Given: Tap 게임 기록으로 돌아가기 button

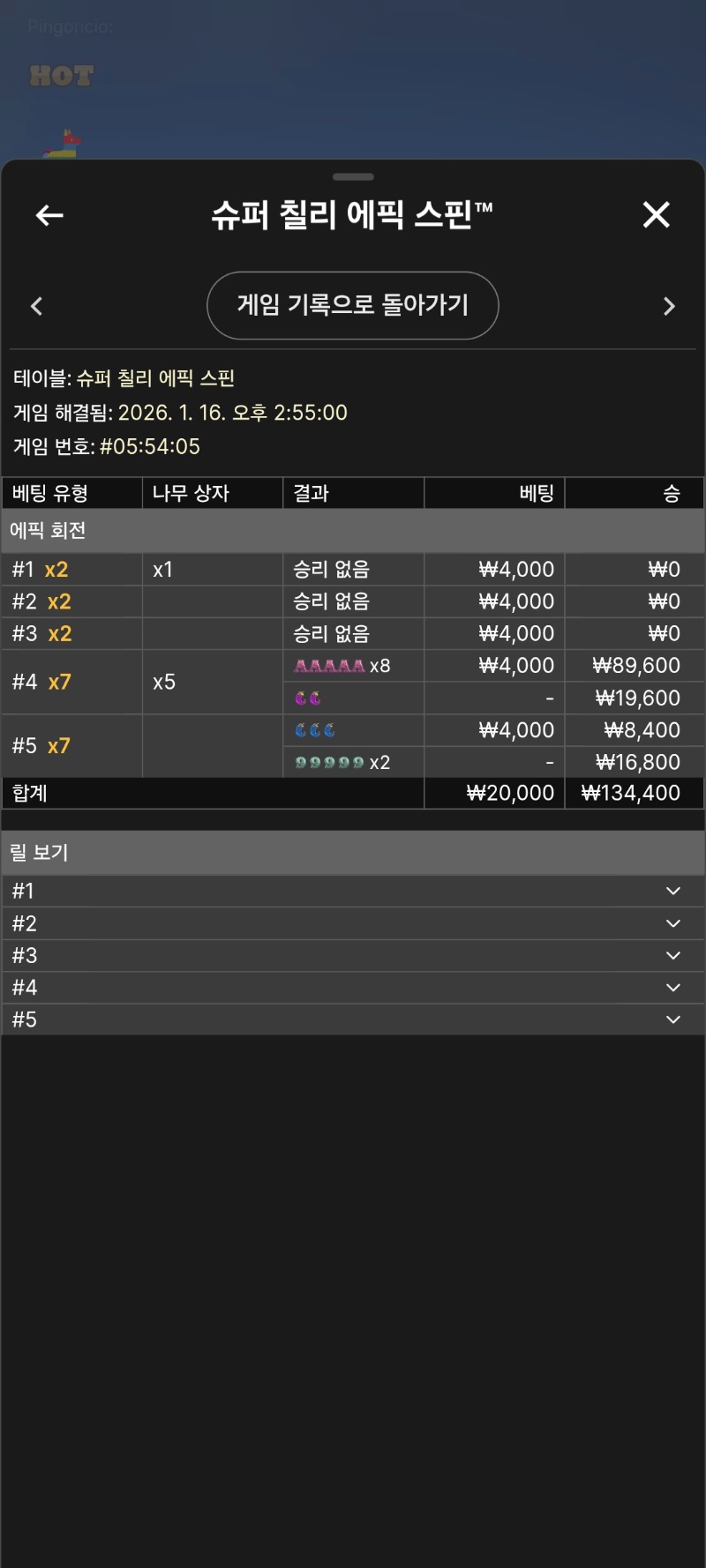Looking at the screenshot, I should pyautogui.click(x=353, y=305).
